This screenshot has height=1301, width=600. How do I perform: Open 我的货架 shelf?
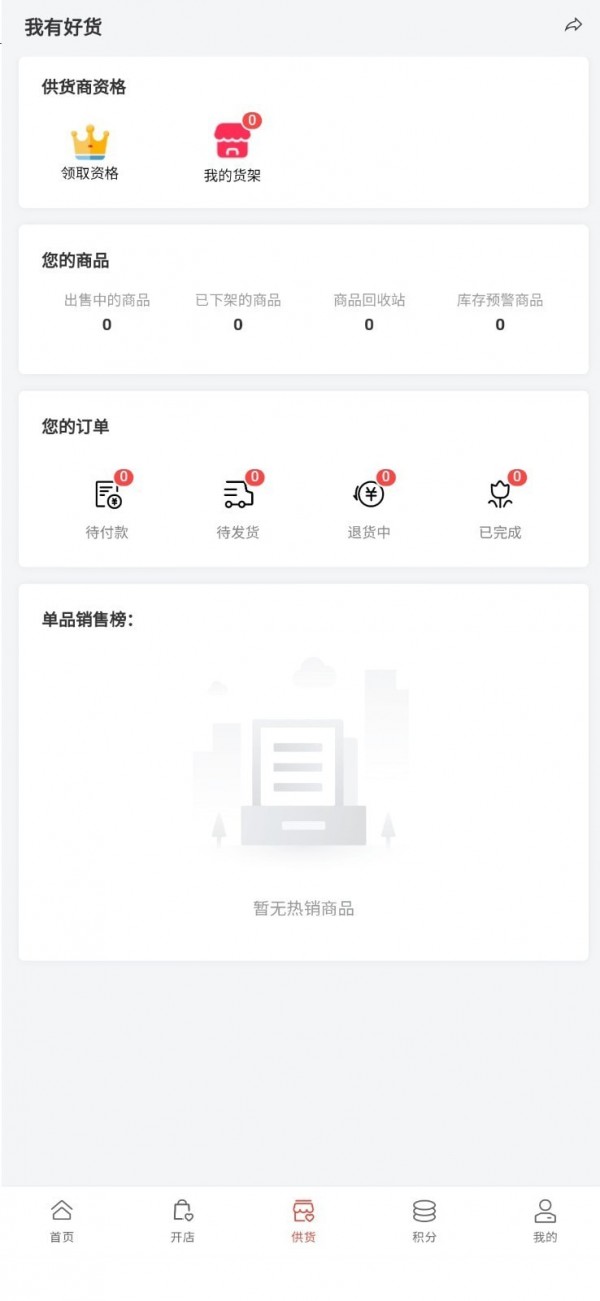point(232,152)
